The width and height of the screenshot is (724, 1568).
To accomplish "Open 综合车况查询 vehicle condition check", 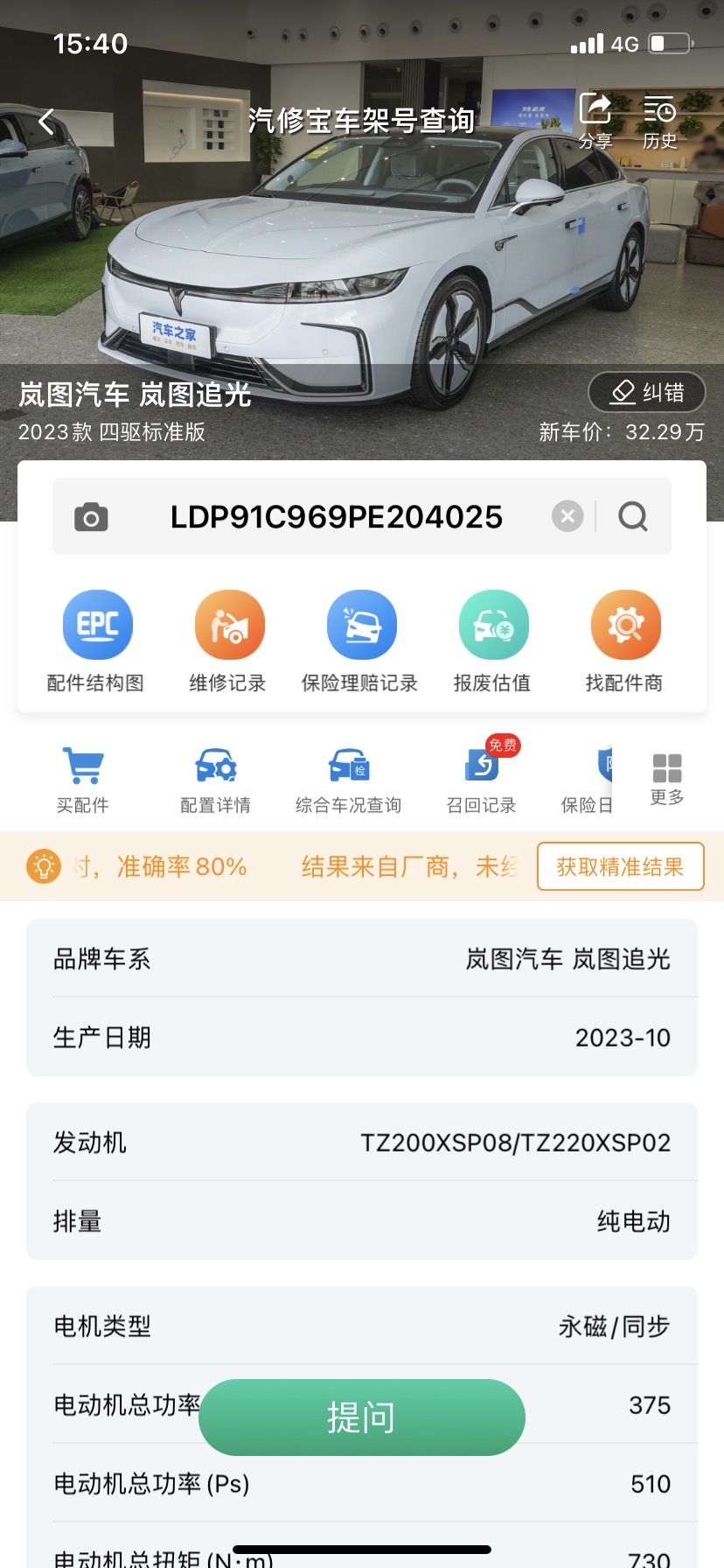I will 348,779.
